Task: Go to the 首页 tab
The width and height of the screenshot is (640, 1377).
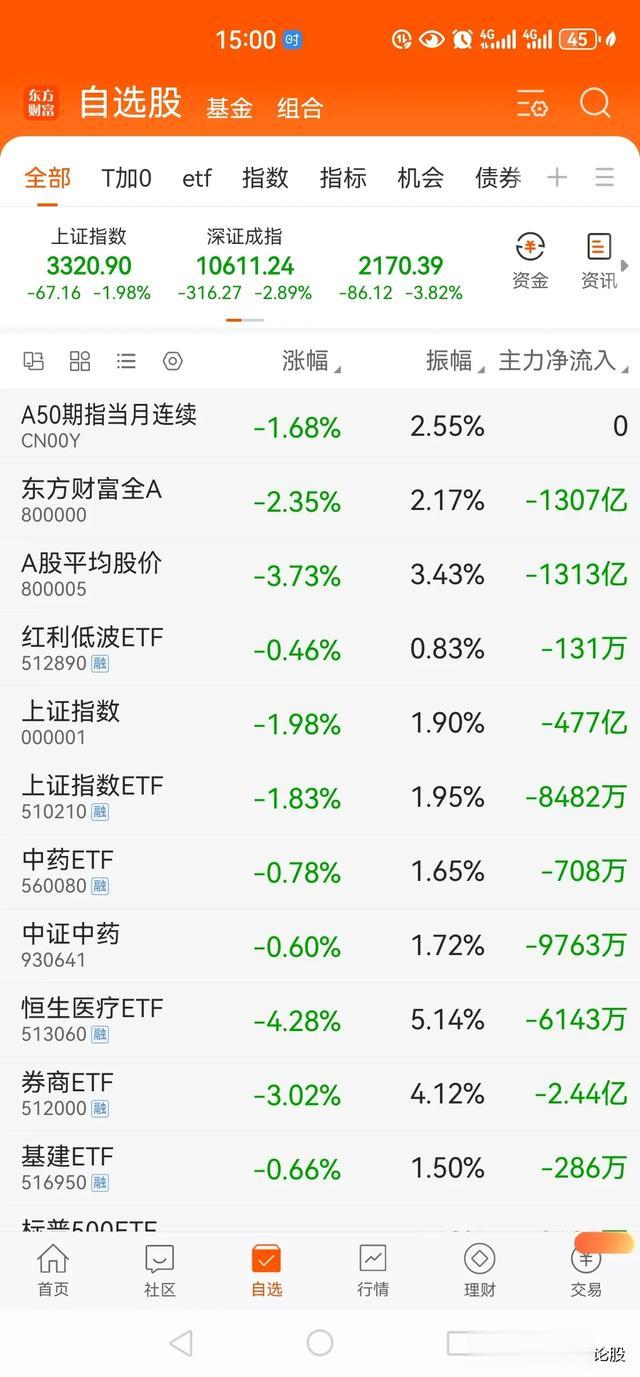Action: 53,1271
